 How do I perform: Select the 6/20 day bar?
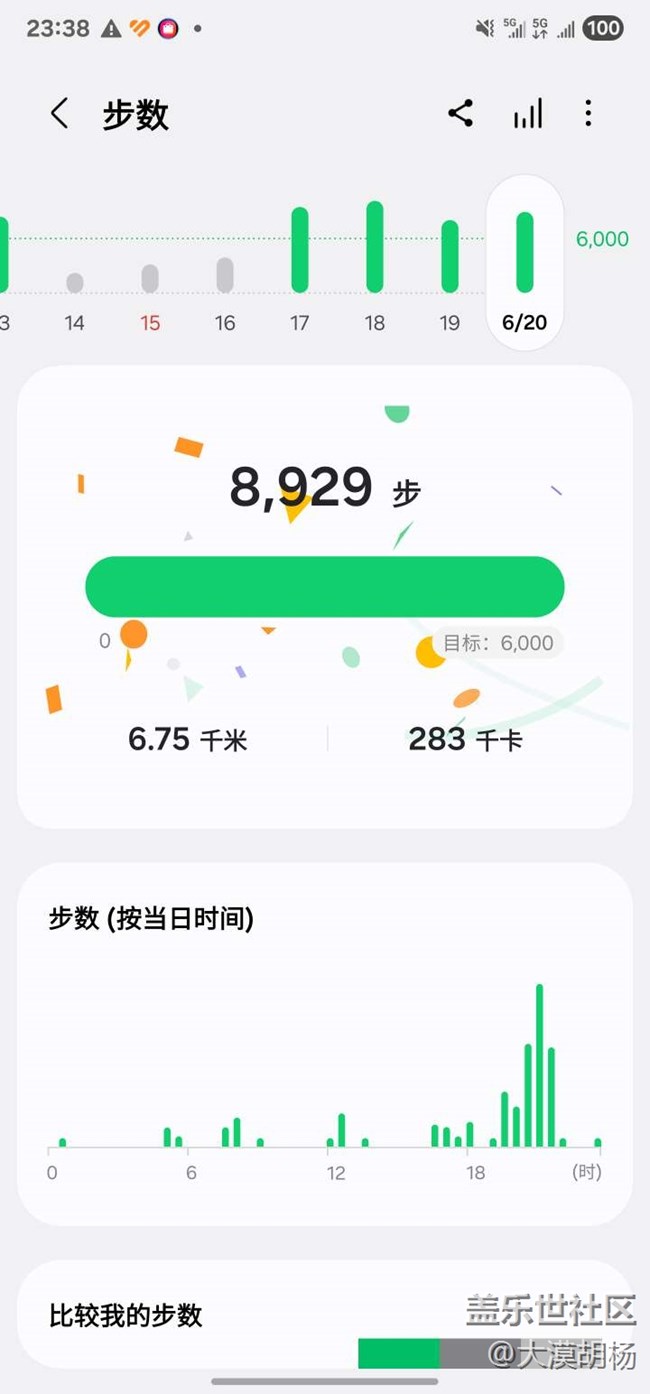click(525, 263)
